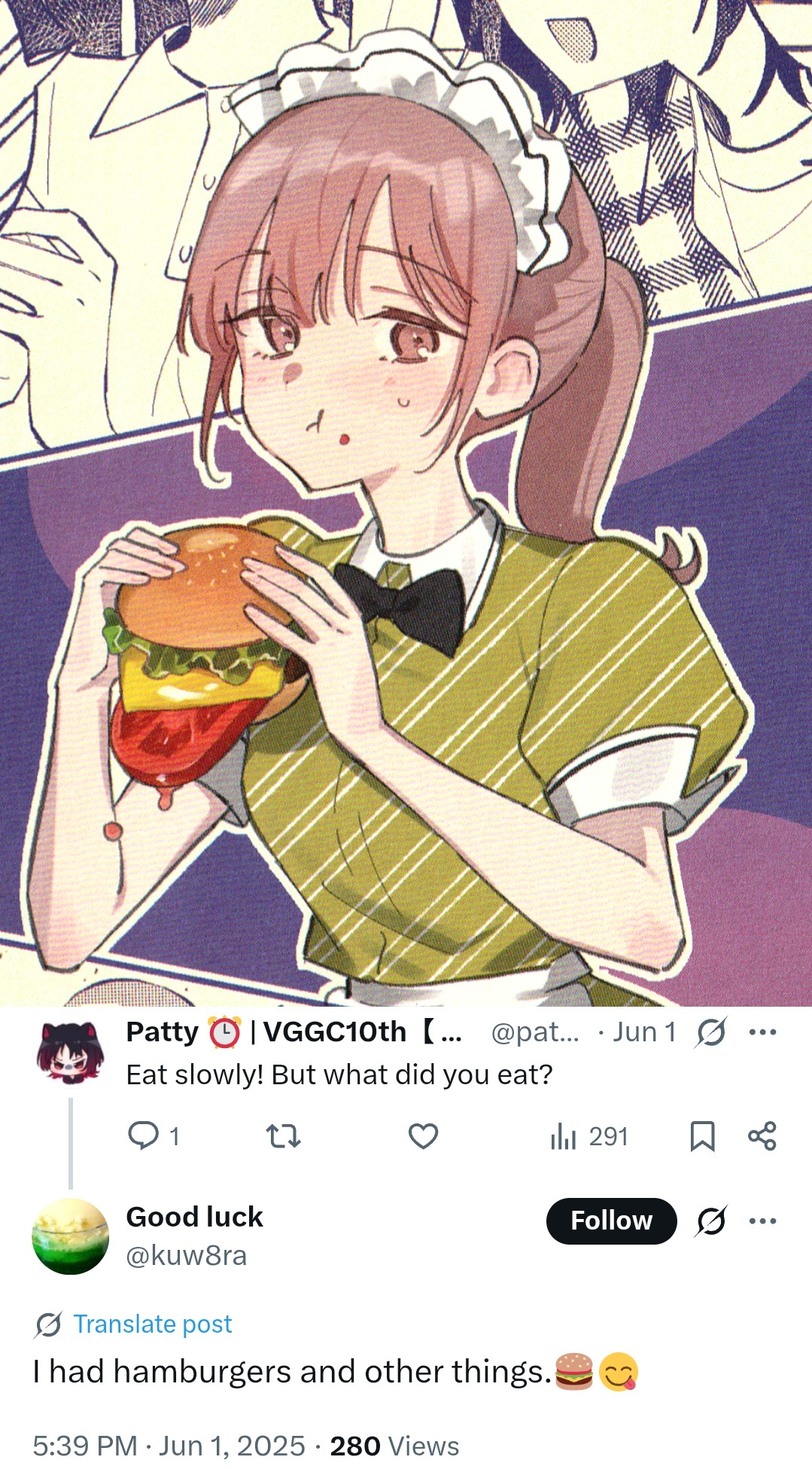Share Patty's post
Viewport: 812px width, 1469px height.
point(762,1135)
